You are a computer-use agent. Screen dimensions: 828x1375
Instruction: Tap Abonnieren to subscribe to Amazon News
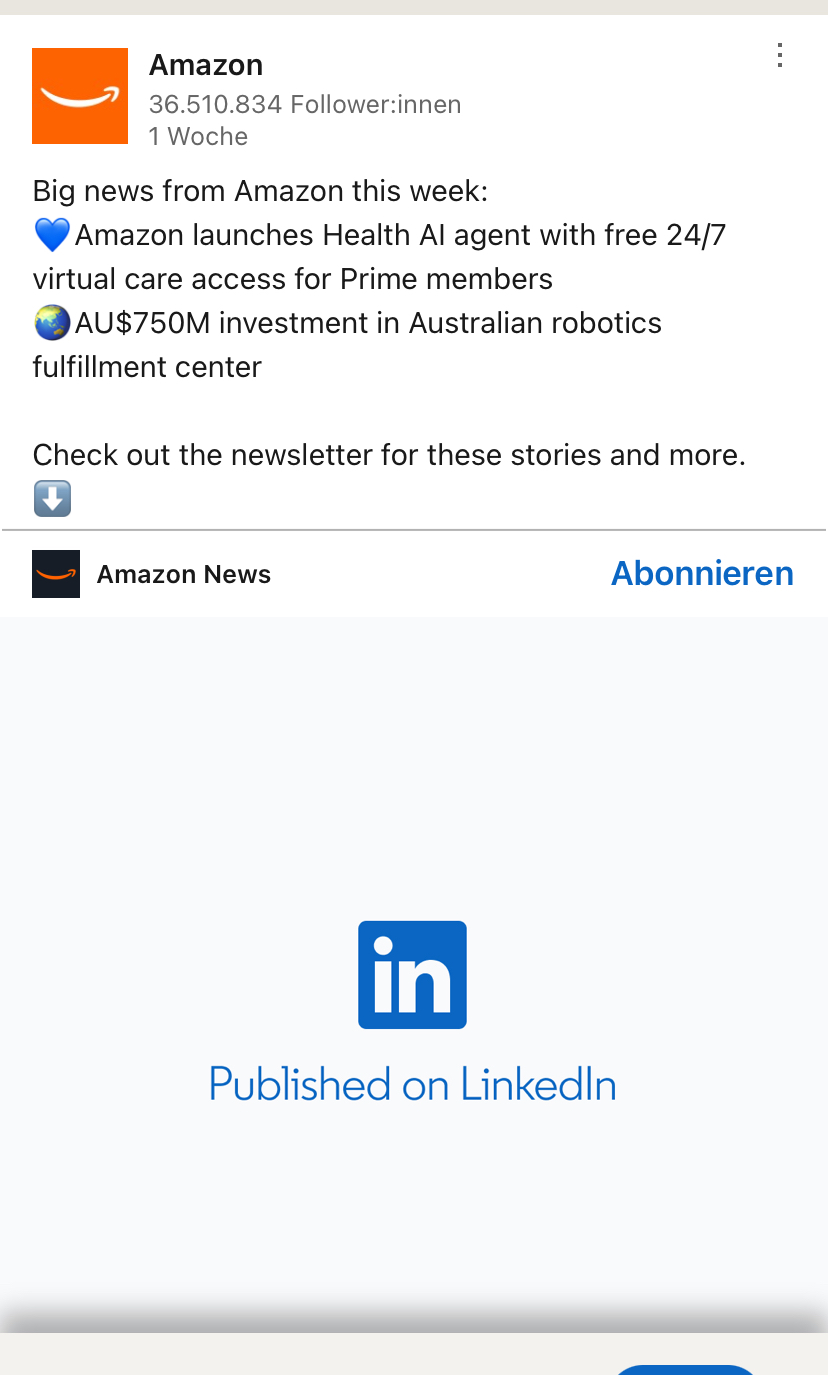pos(702,574)
